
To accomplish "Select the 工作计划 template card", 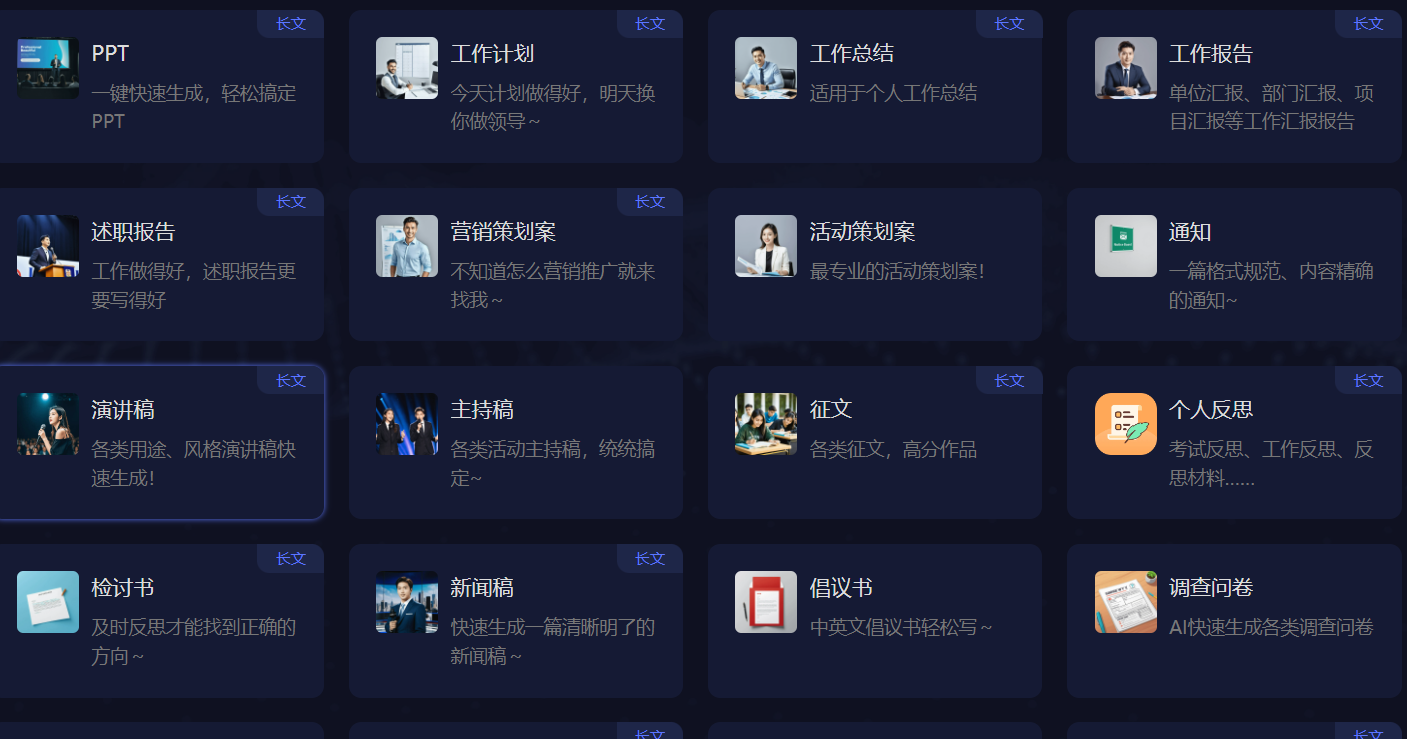I will pos(515,87).
